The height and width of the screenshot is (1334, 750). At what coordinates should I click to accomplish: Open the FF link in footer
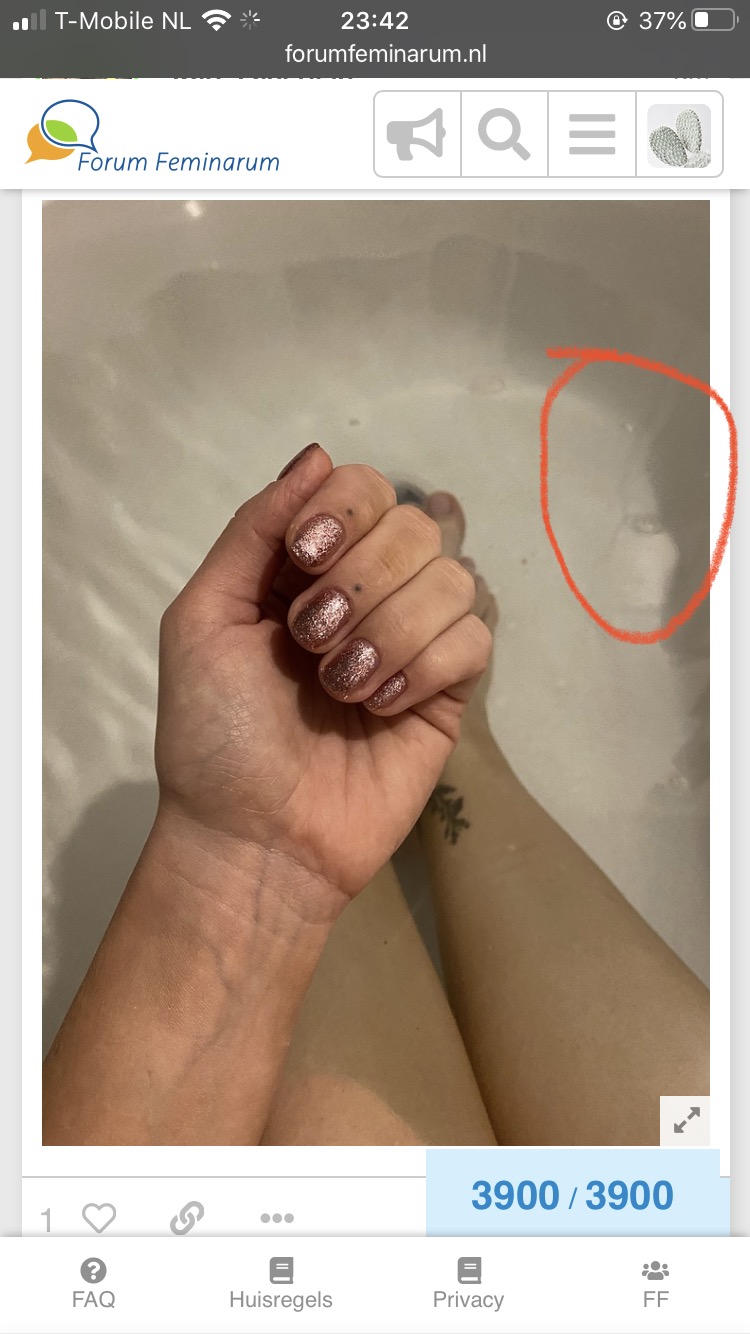click(655, 1284)
